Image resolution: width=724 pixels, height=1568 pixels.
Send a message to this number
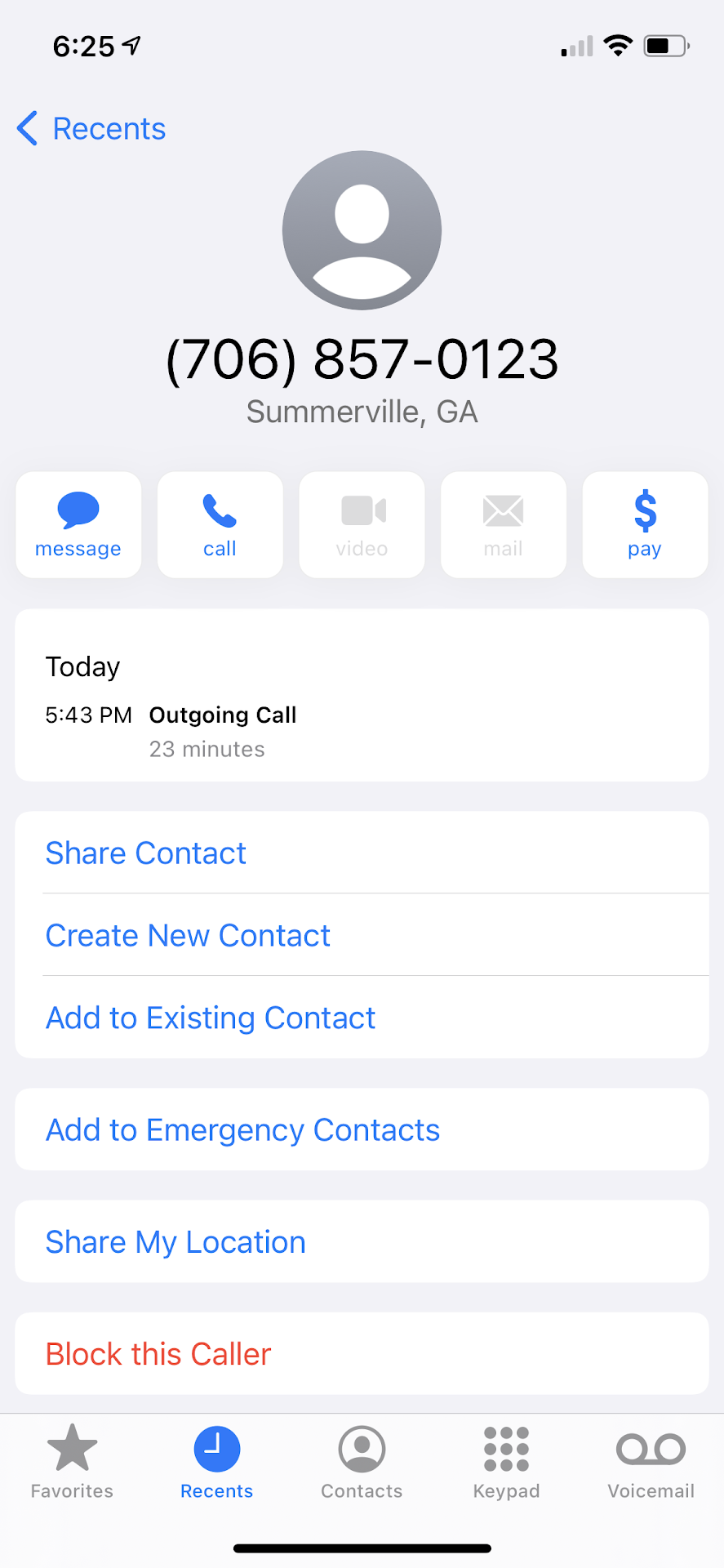tap(78, 524)
